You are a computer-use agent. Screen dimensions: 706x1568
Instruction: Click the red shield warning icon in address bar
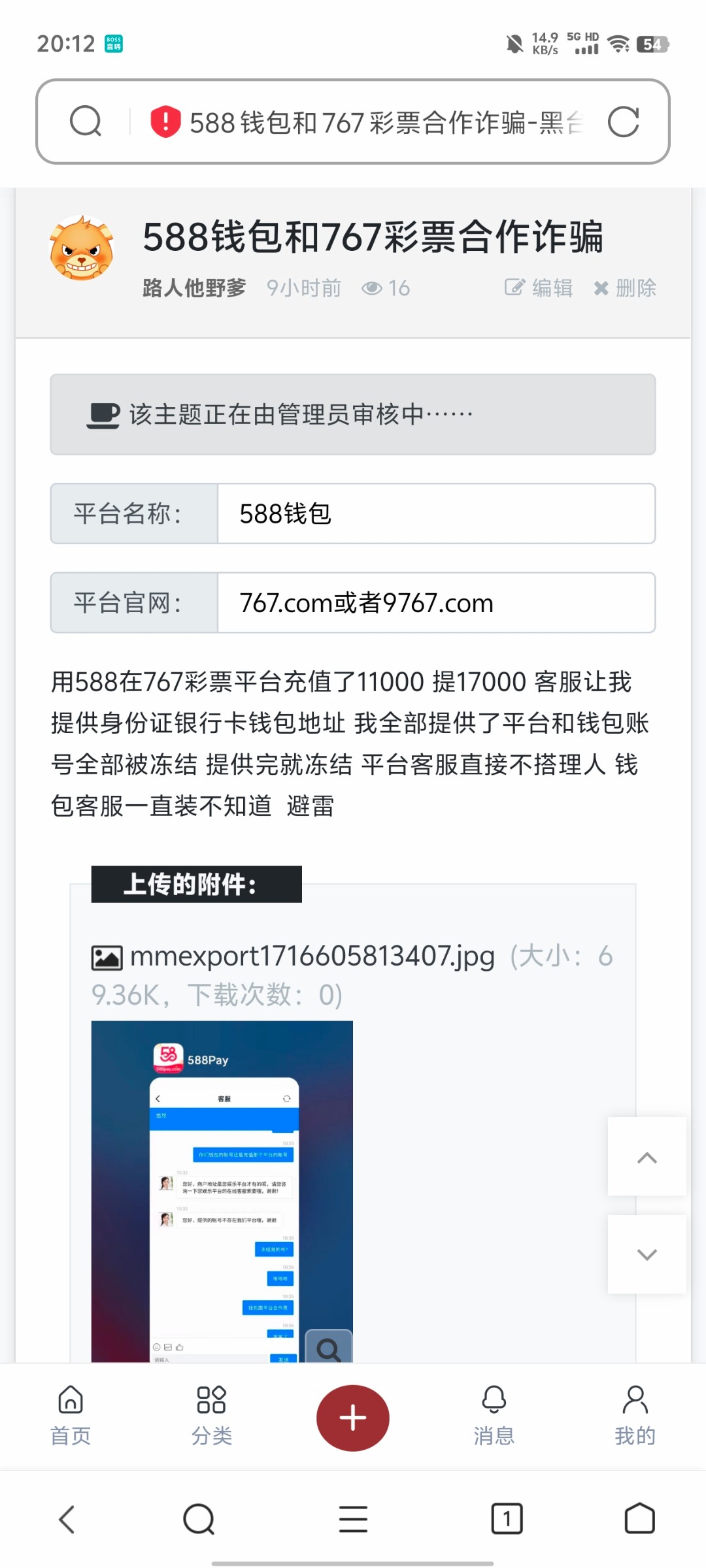click(x=165, y=122)
